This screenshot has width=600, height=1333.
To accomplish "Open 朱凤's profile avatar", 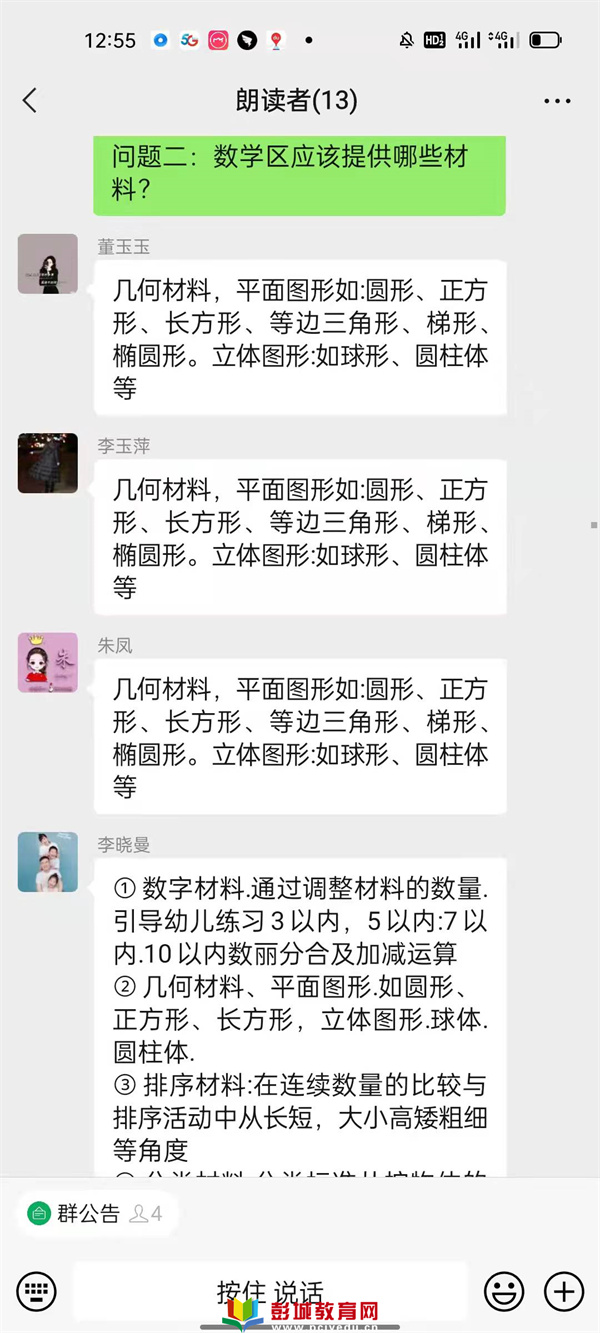I will (x=47, y=662).
